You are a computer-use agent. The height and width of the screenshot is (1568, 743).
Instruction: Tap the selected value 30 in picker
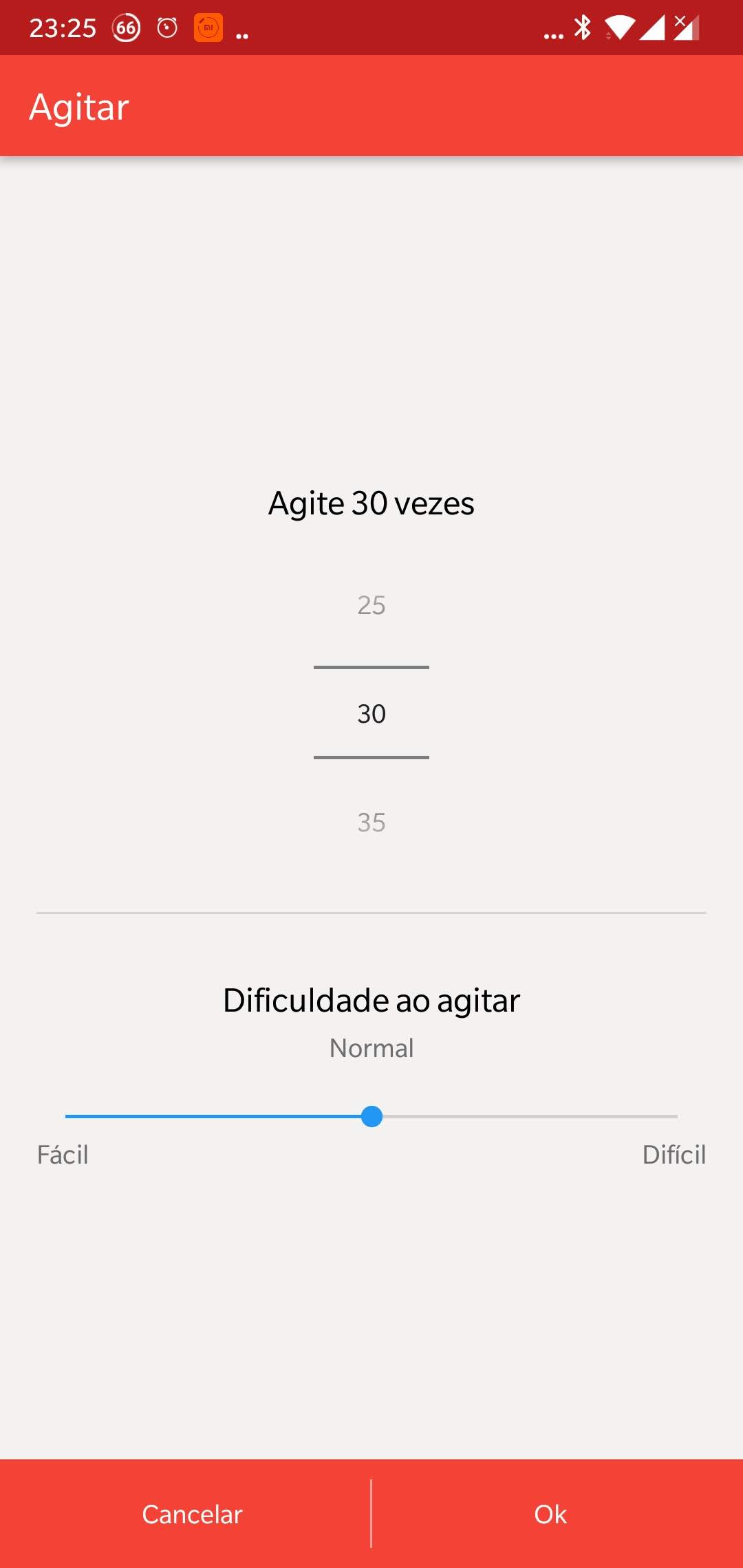tap(371, 714)
